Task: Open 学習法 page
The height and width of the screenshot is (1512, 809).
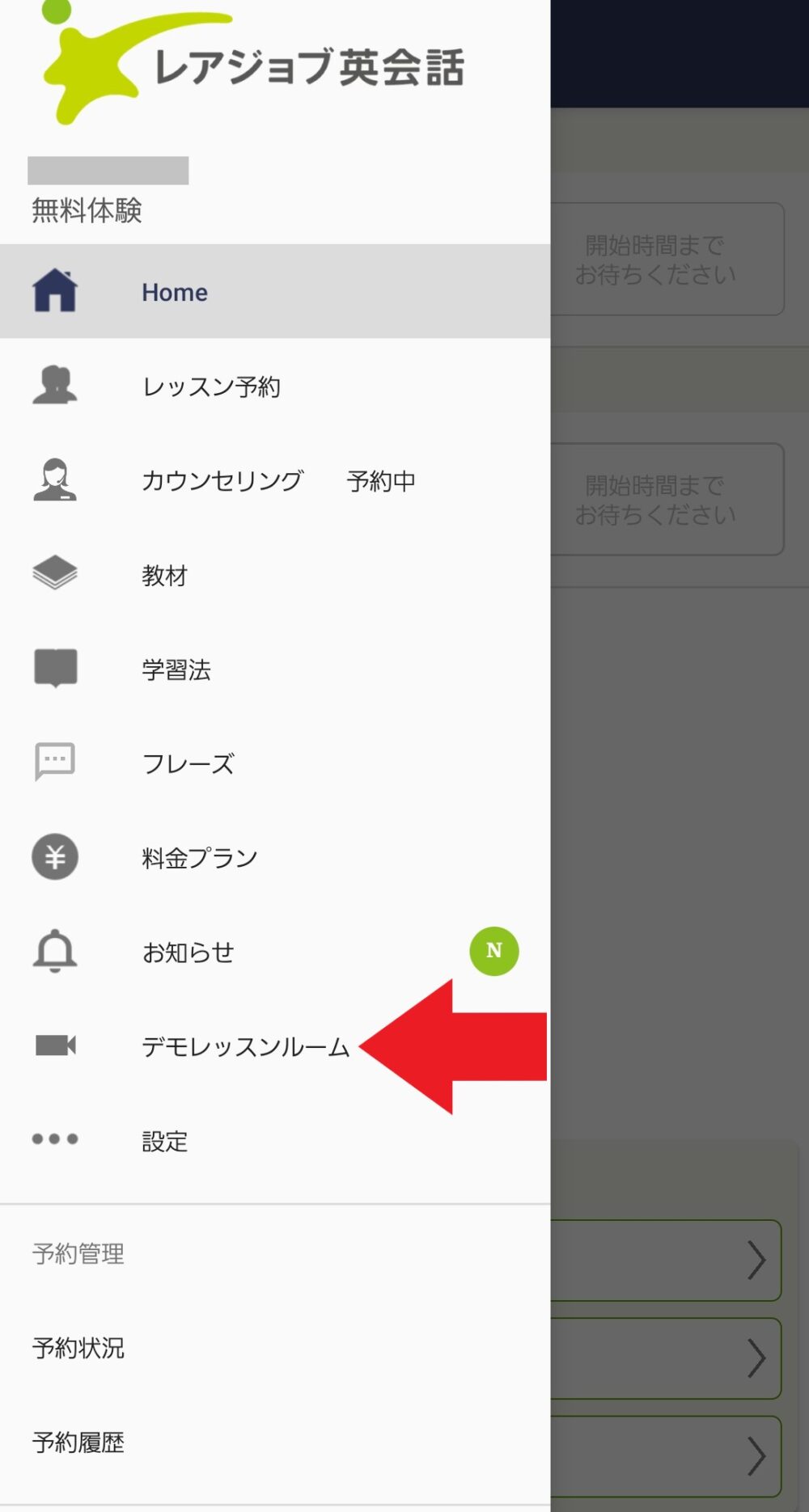Action: click(x=275, y=669)
